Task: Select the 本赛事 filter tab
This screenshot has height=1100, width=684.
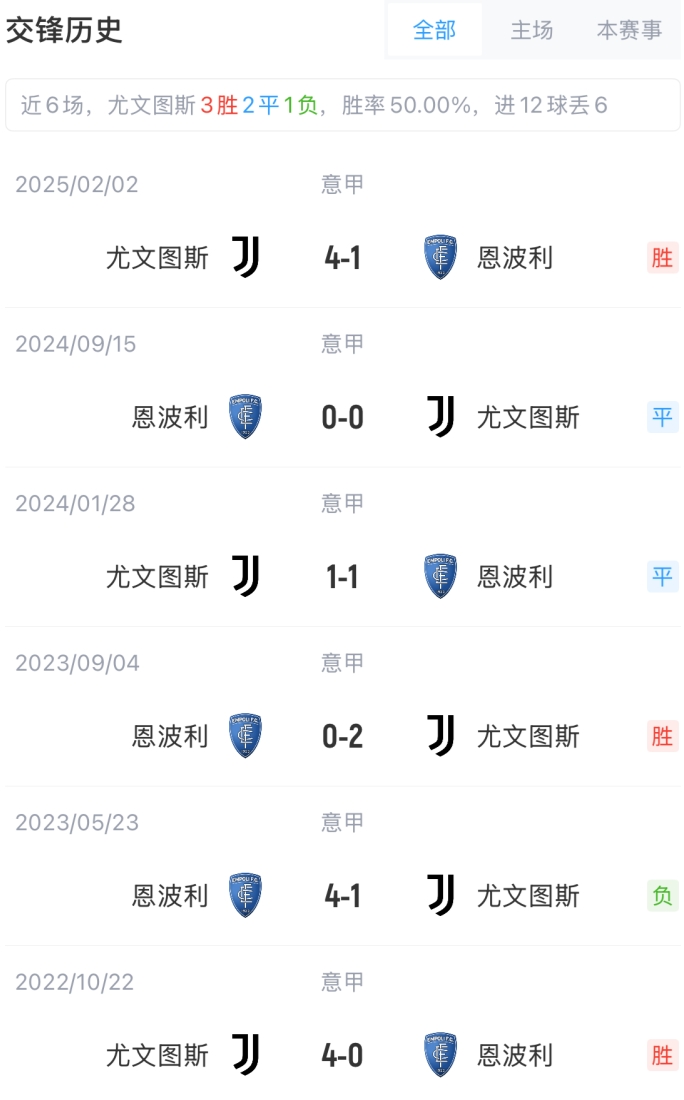Action: (629, 30)
